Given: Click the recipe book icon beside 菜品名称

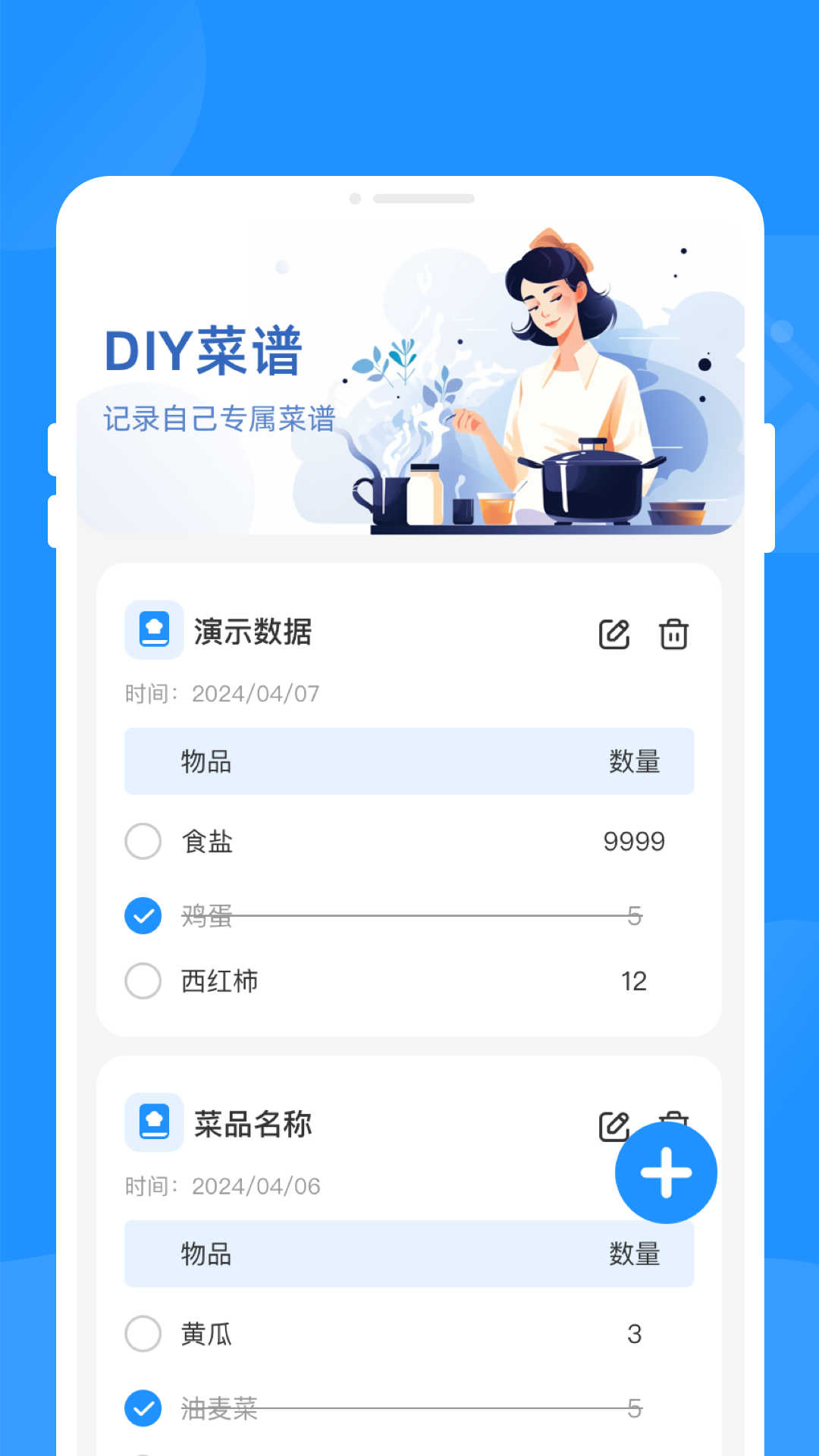Looking at the screenshot, I should pyautogui.click(x=154, y=1123).
